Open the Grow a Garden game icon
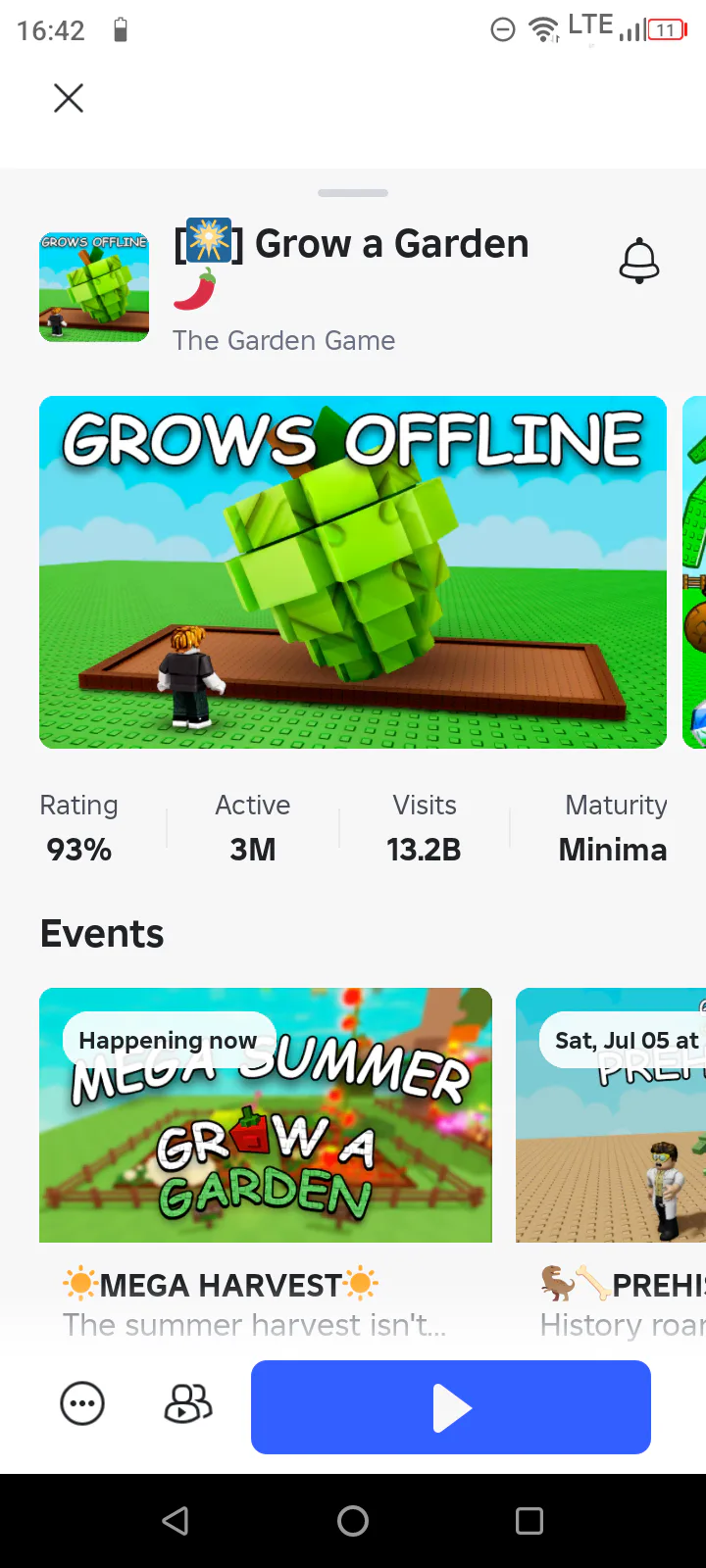This screenshot has height=1568, width=706. click(94, 287)
